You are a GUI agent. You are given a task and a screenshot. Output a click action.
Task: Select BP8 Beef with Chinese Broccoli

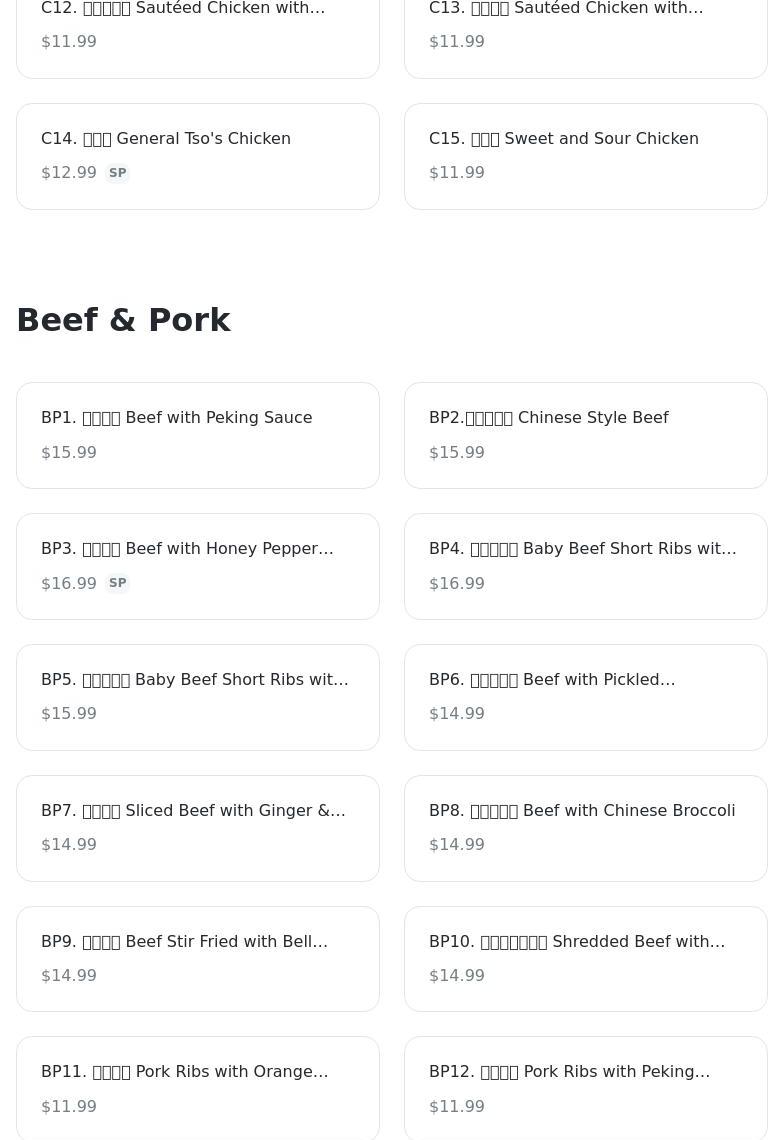pos(585,828)
